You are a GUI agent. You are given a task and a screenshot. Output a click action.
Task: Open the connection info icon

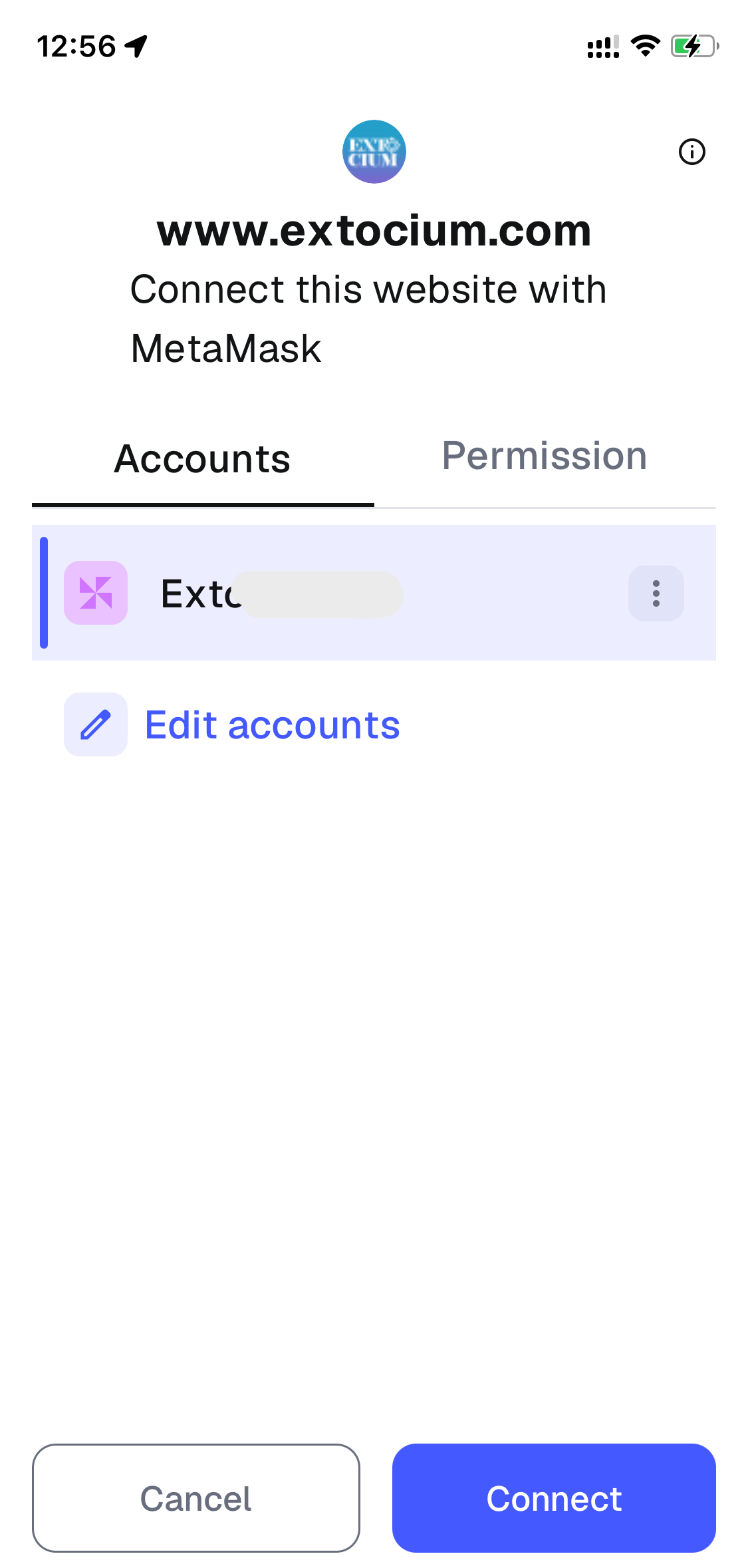pos(691,152)
